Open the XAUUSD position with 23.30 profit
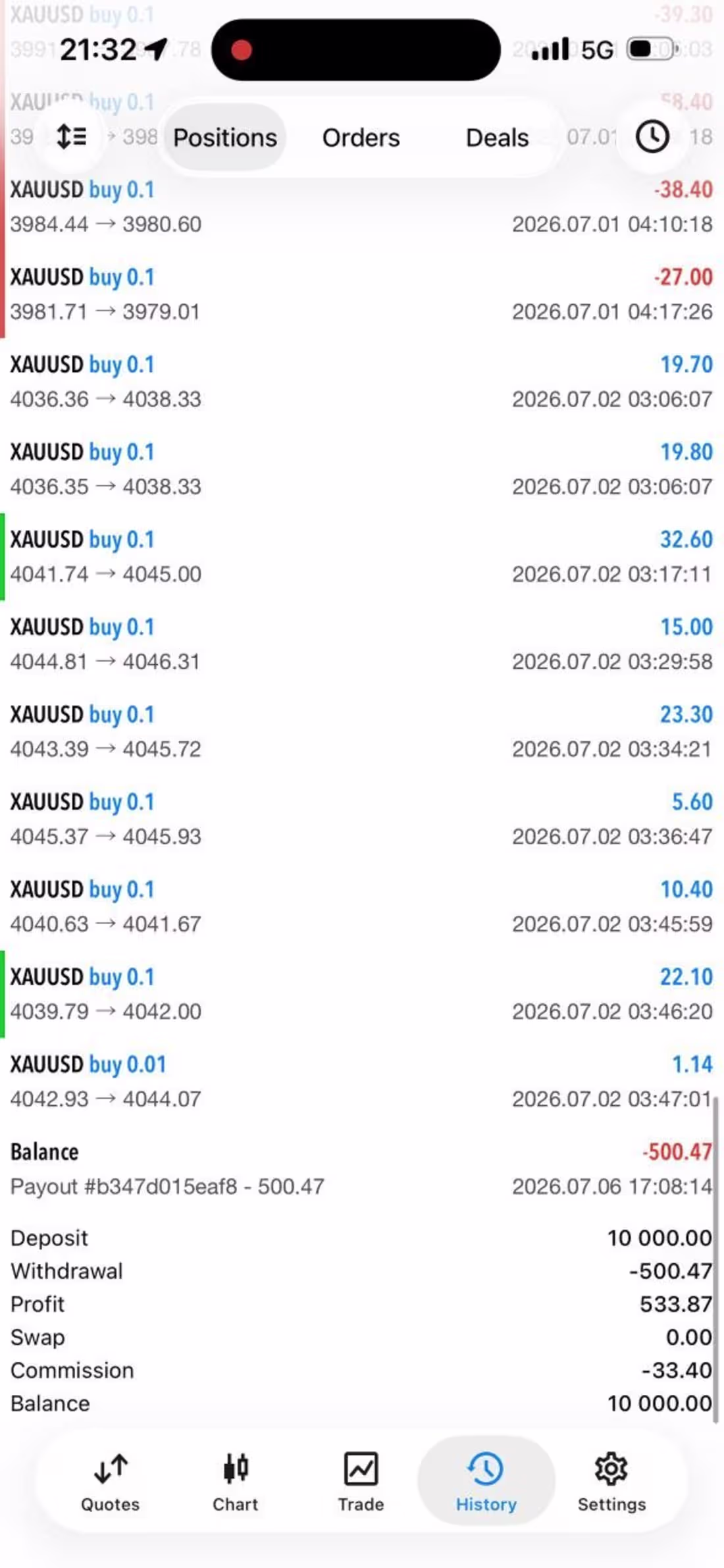This screenshot has width=724, height=1568. click(x=362, y=732)
